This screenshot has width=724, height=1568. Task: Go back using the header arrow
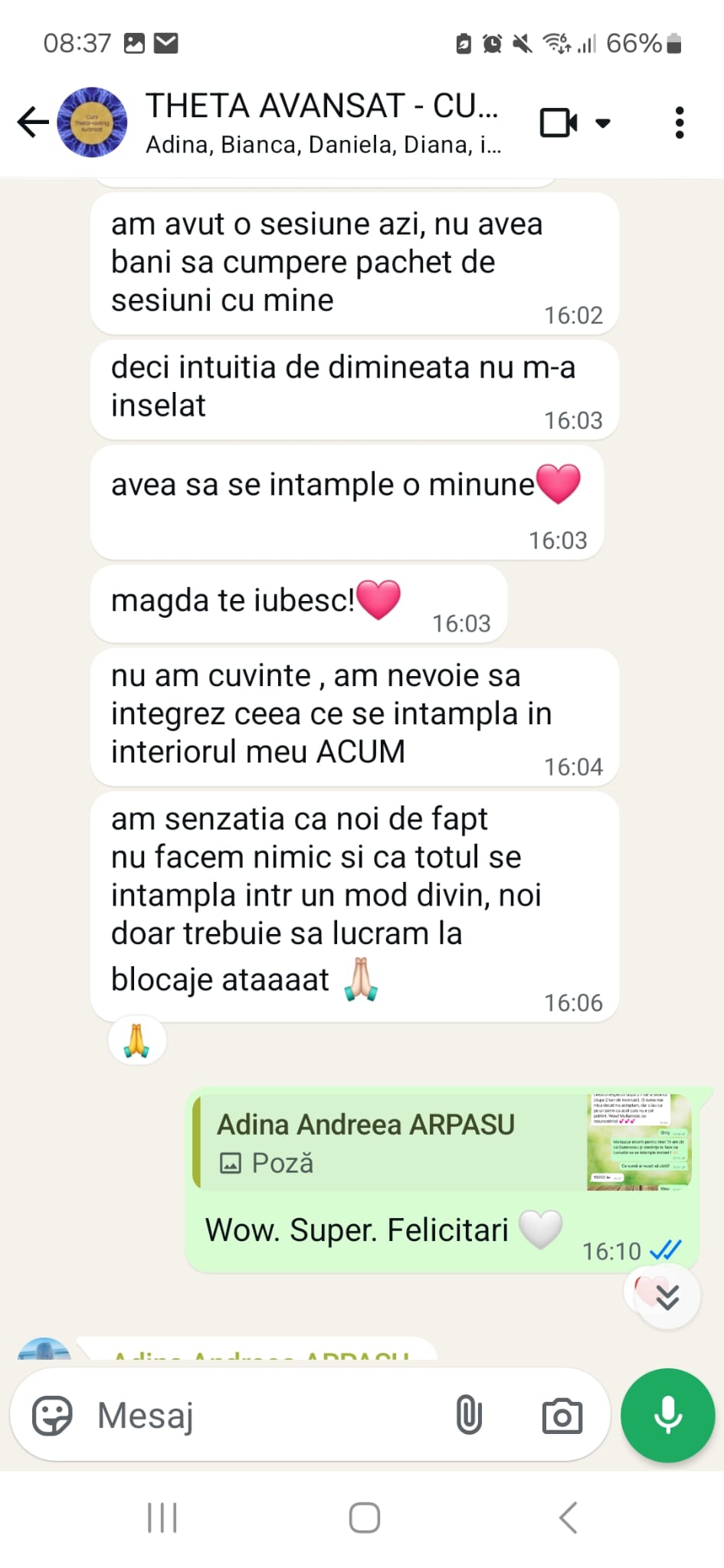(33, 122)
